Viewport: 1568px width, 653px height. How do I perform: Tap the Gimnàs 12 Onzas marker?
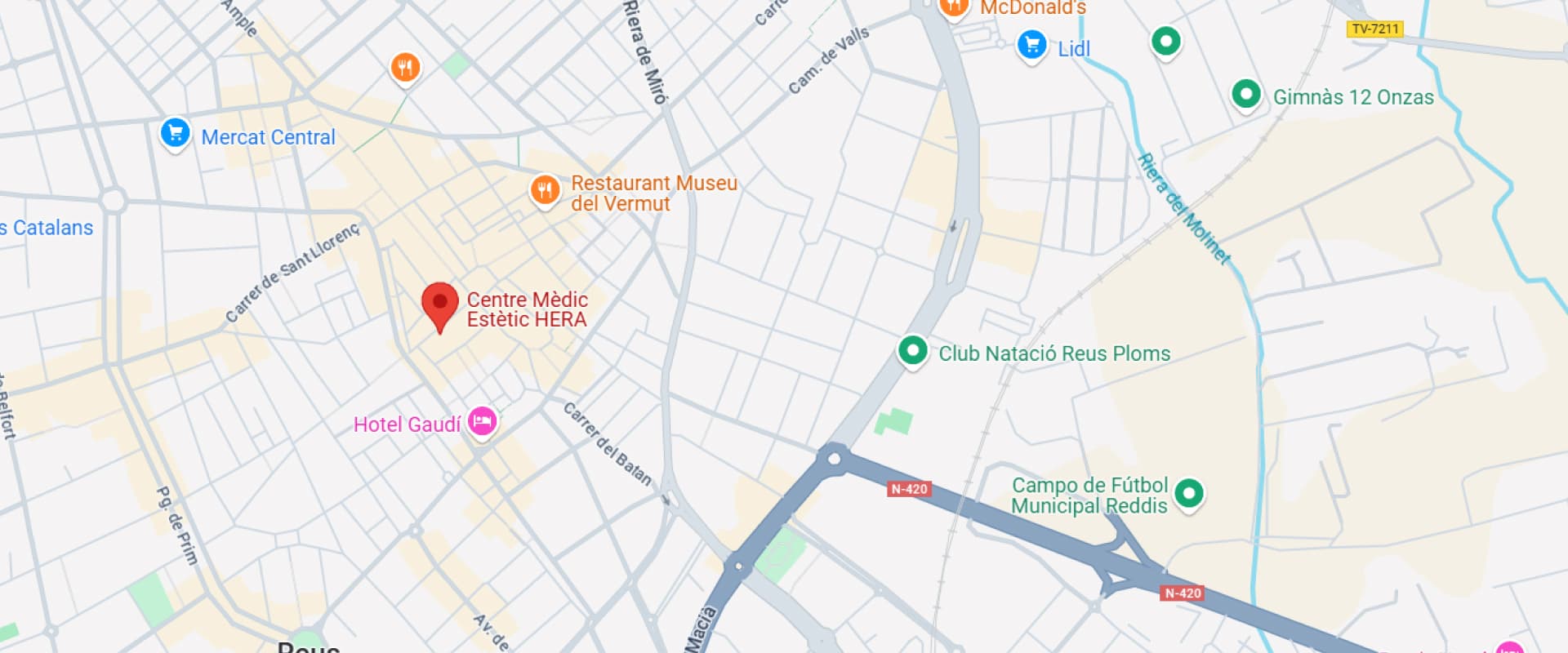[1245, 94]
